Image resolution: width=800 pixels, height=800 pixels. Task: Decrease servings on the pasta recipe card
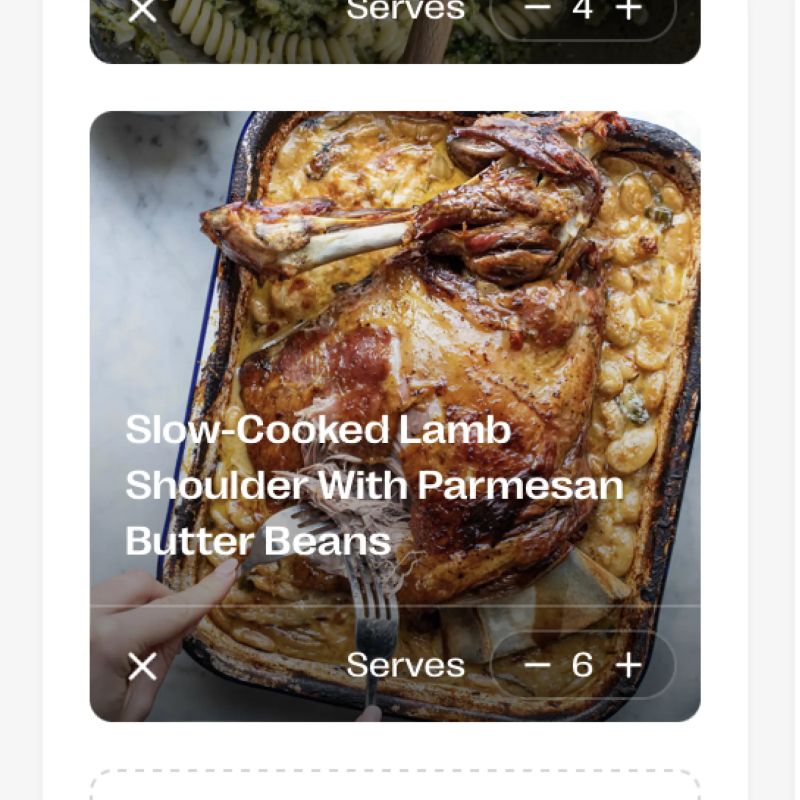point(537,10)
